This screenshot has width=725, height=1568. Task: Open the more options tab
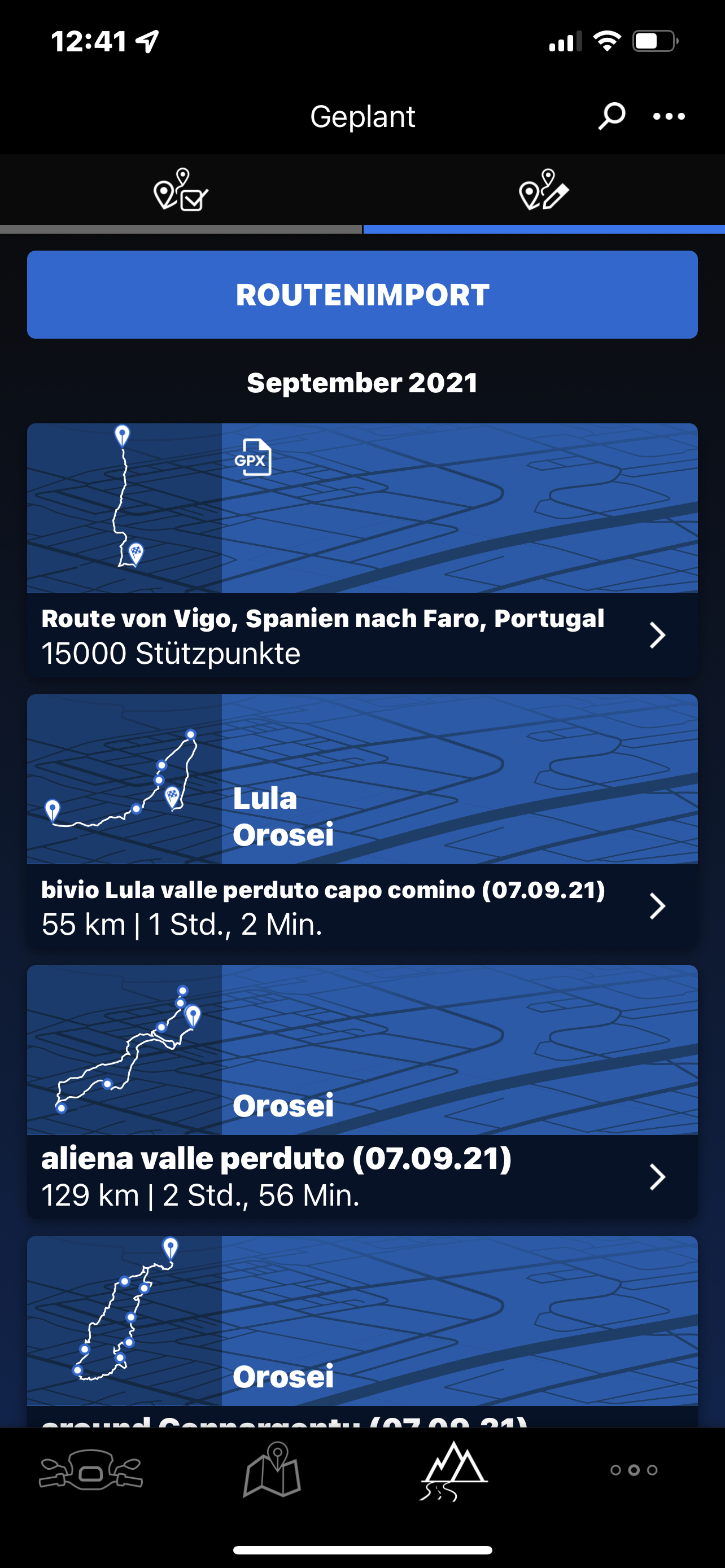pos(634,1470)
